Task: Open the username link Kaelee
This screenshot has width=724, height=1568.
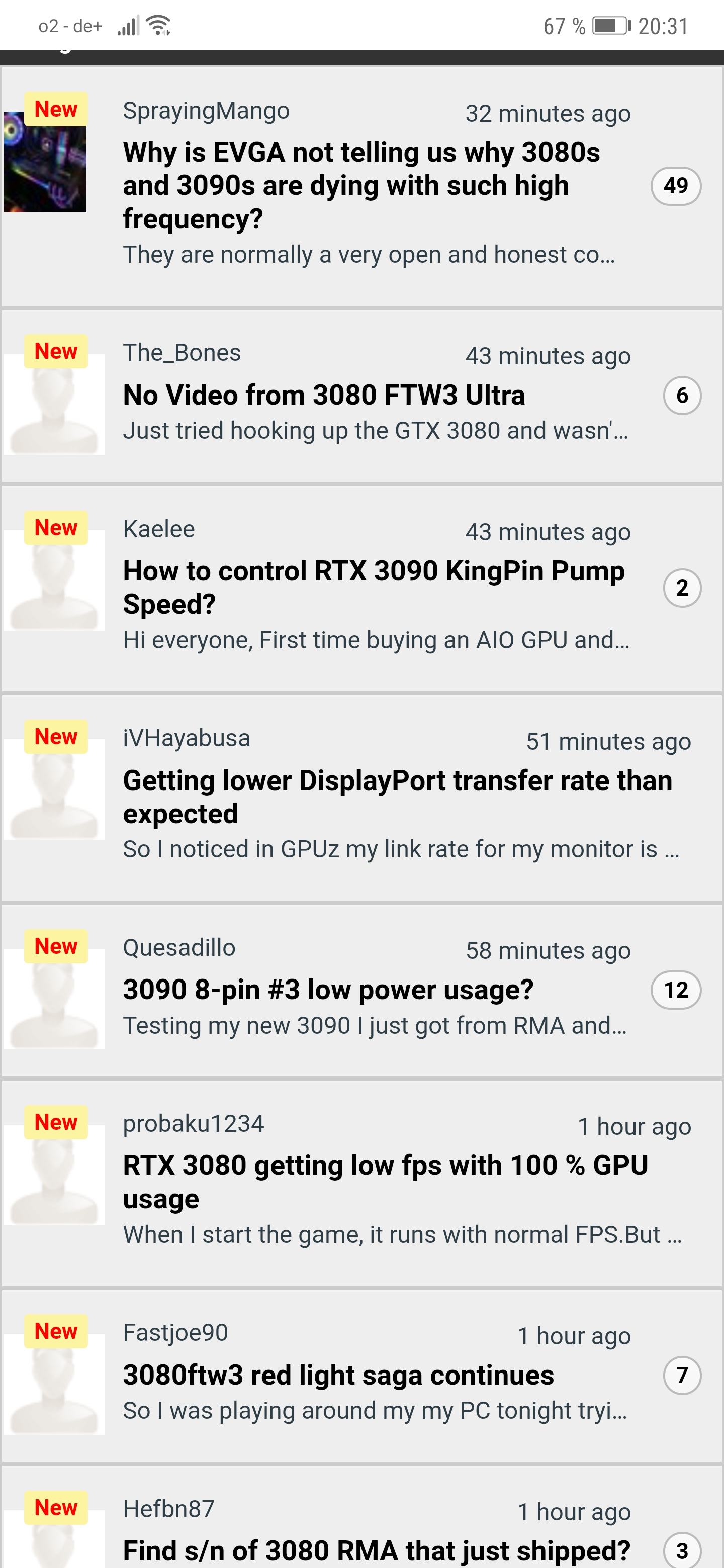Action: click(x=159, y=529)
